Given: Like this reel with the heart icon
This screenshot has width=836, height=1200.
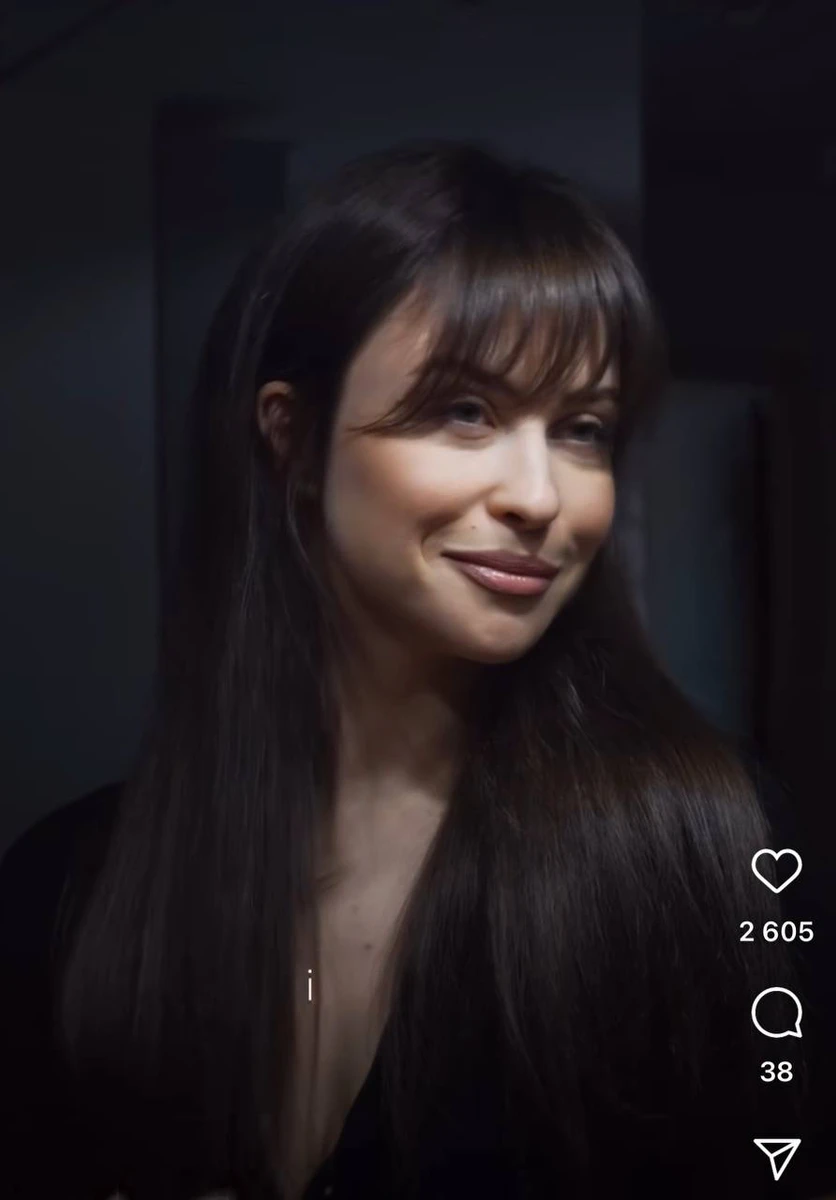Looking at the screenshot, I should click(x=776, y=871).
